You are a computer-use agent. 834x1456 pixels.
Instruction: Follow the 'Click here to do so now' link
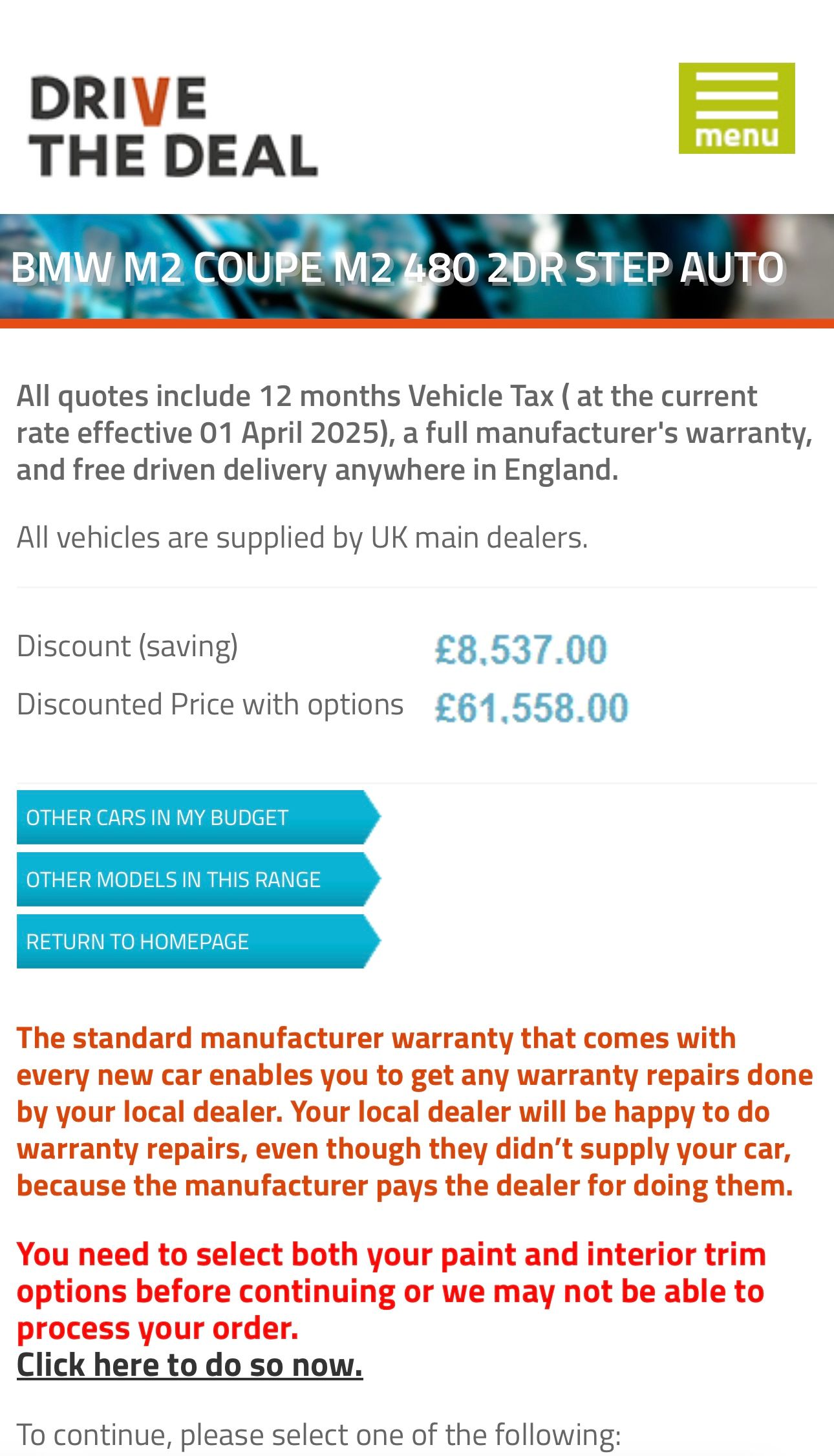189,1364
